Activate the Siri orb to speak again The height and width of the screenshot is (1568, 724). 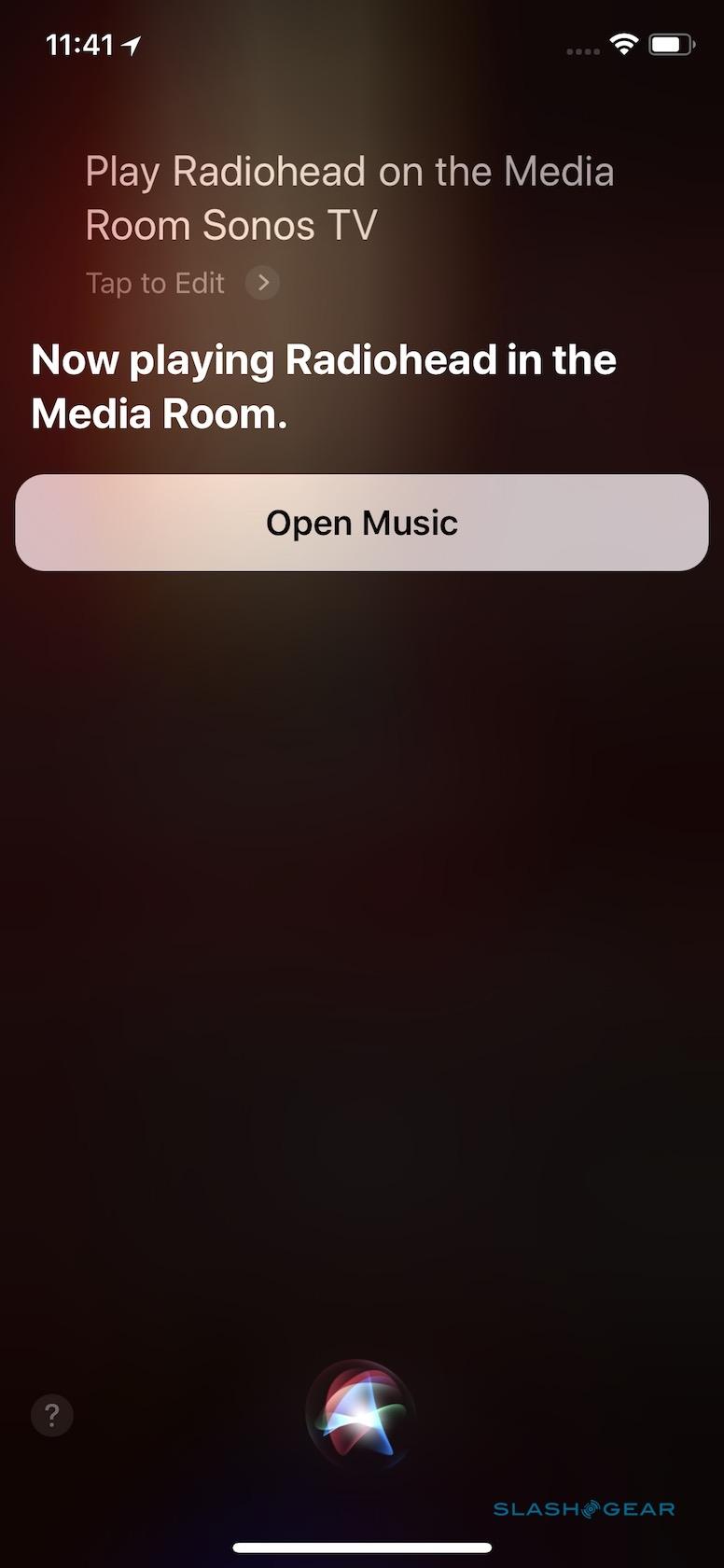360,1415
